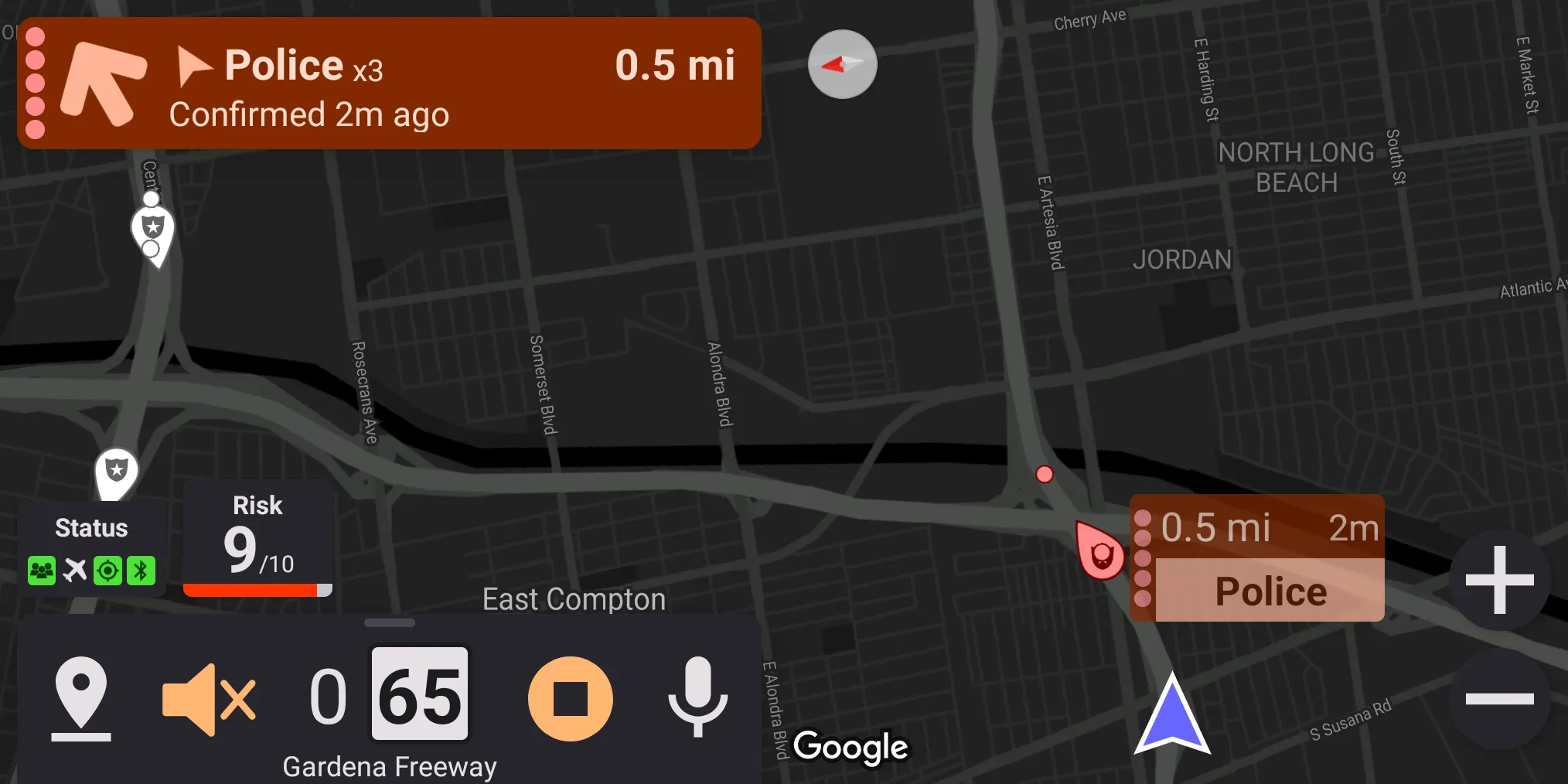Image resolution: width=1568 pixels, height=784 pixels.
Task: Select the red police marker pin
Action: 1099,551
